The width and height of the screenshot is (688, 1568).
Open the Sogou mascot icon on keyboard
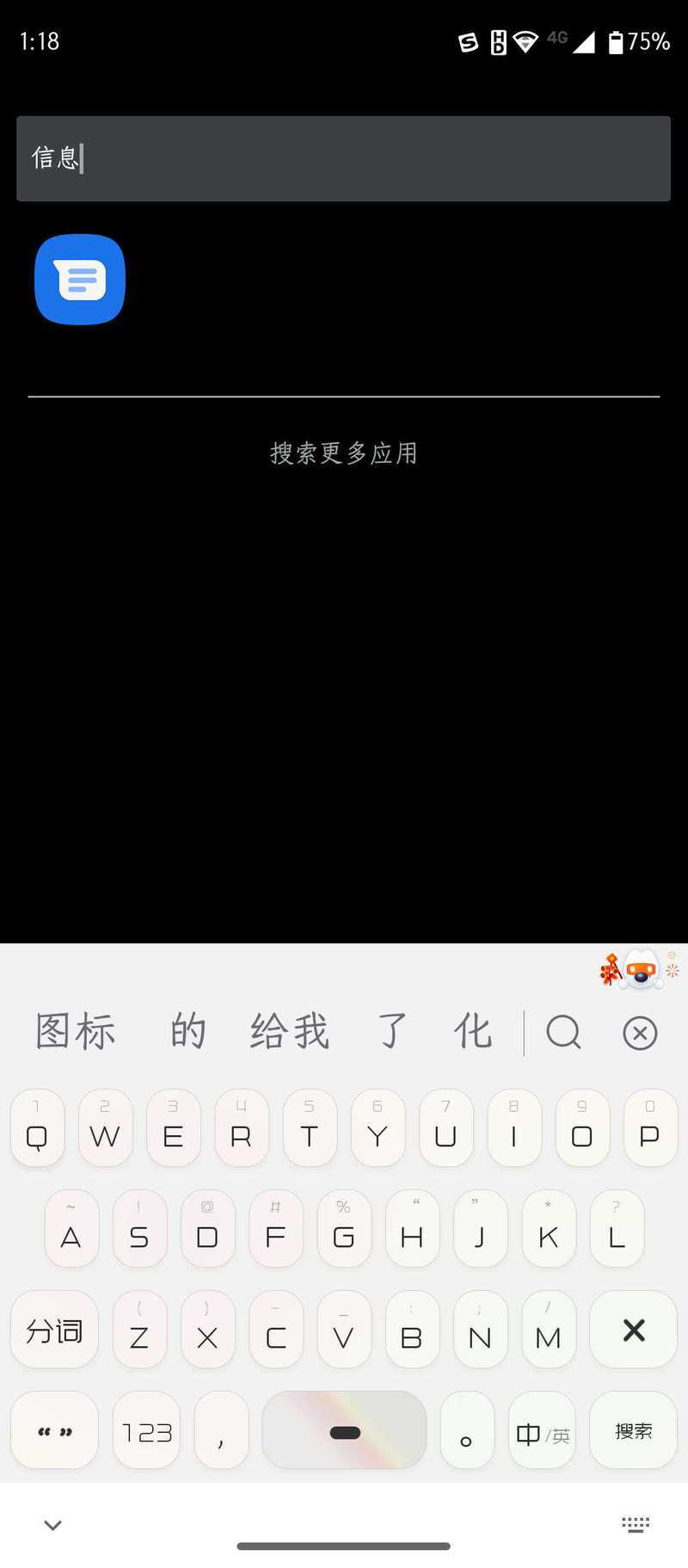[641, 971]
